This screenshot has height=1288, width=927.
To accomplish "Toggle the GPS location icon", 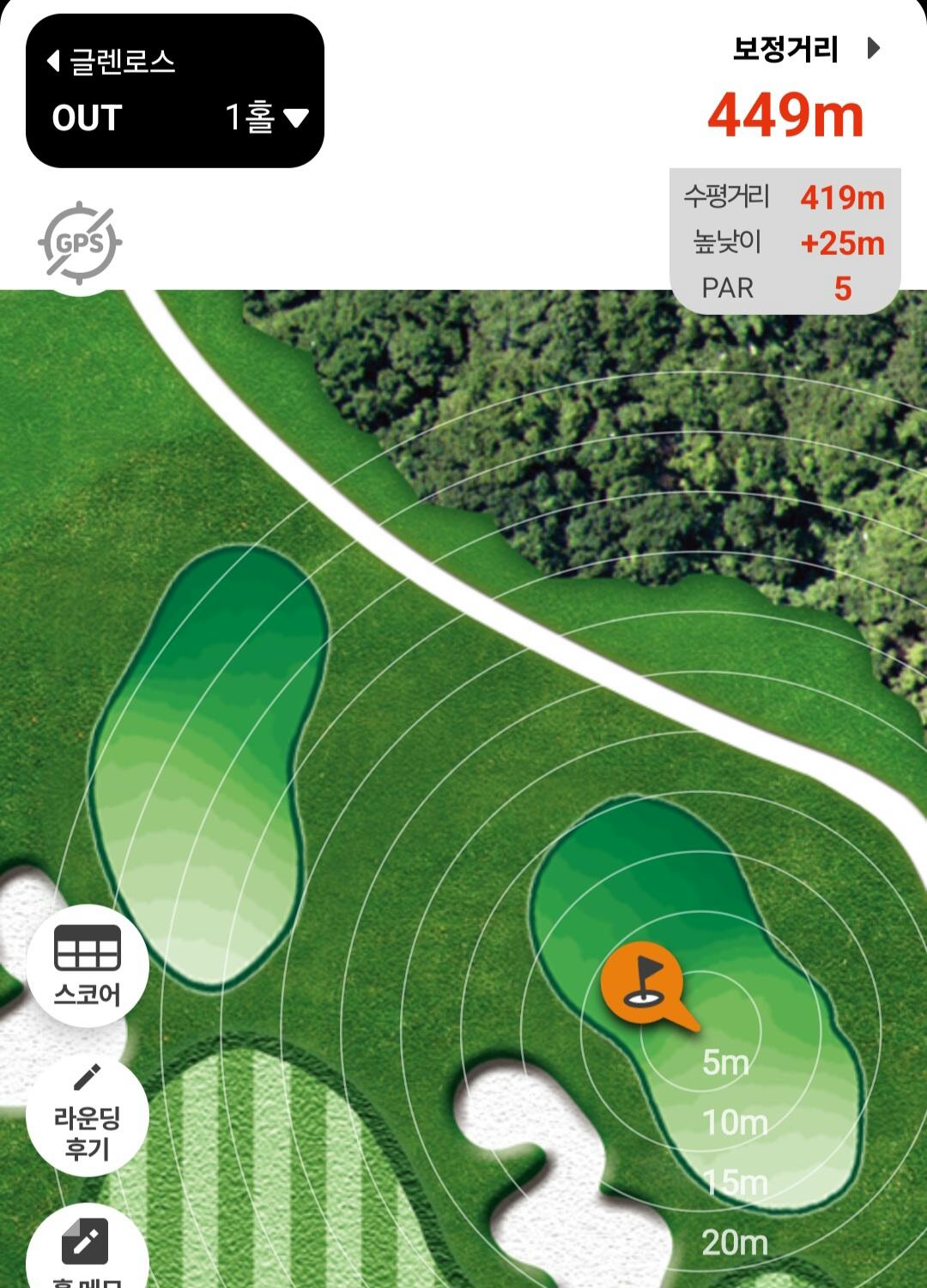I will click(x=80, y=243).
